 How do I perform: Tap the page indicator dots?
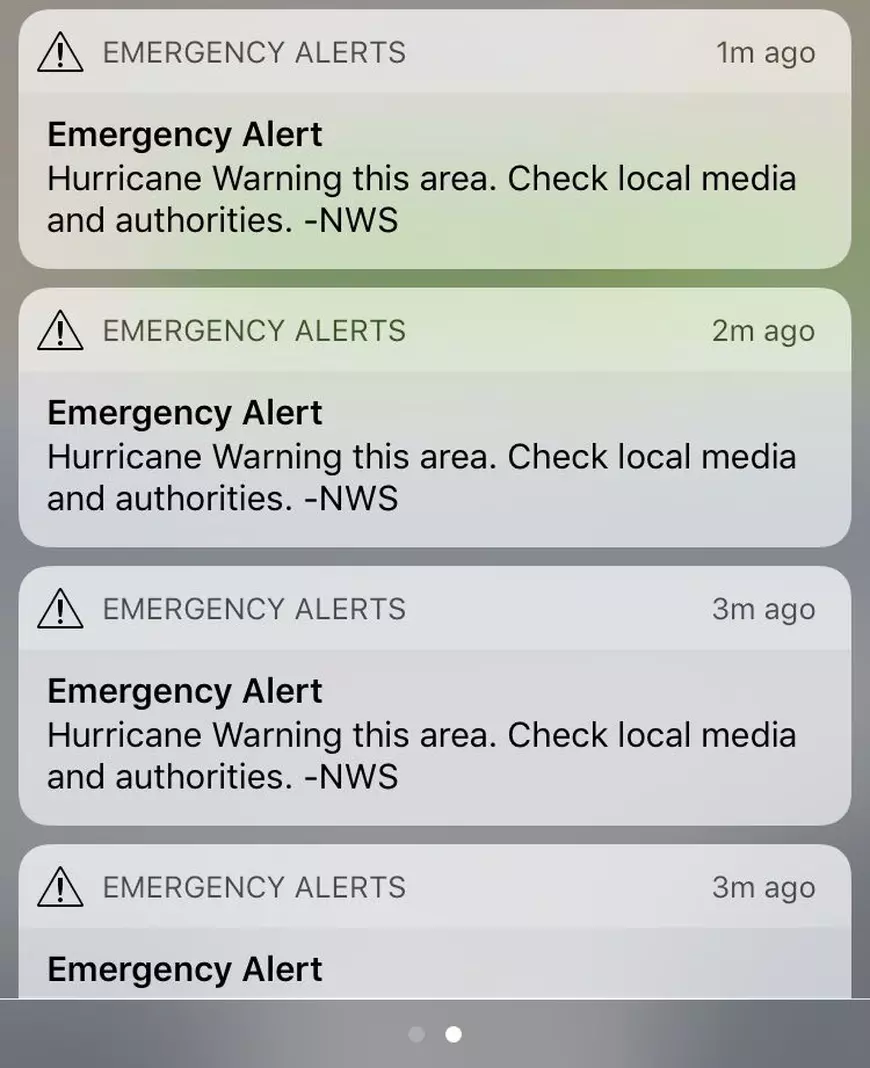pos(435,1034)
